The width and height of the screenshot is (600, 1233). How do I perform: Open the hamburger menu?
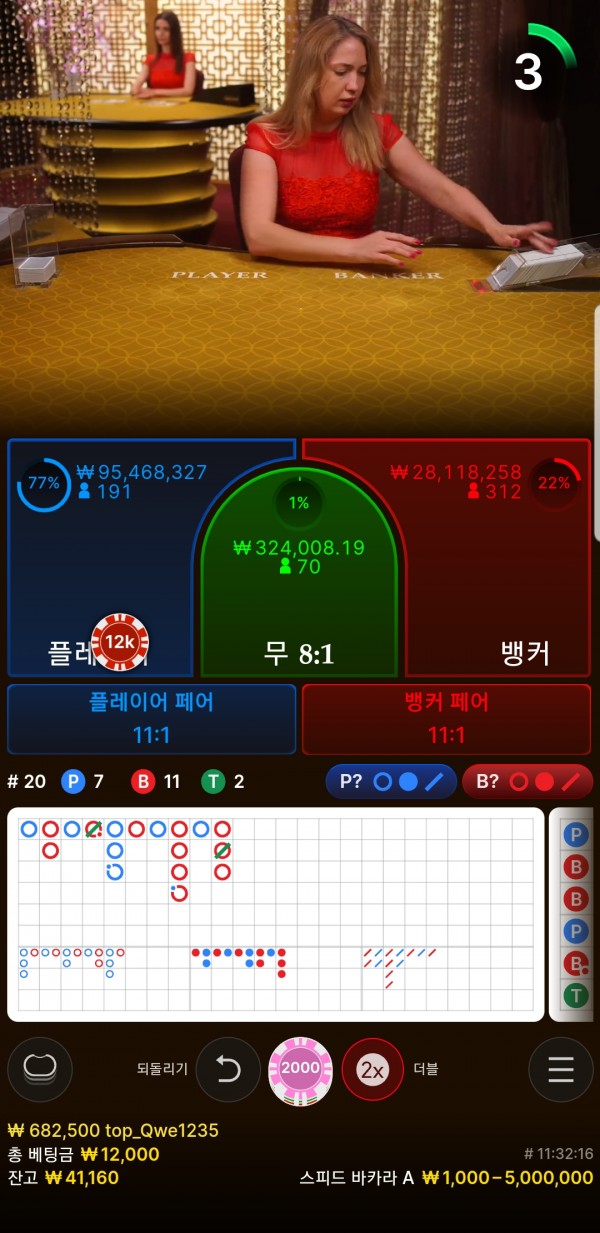[560, 1069]
